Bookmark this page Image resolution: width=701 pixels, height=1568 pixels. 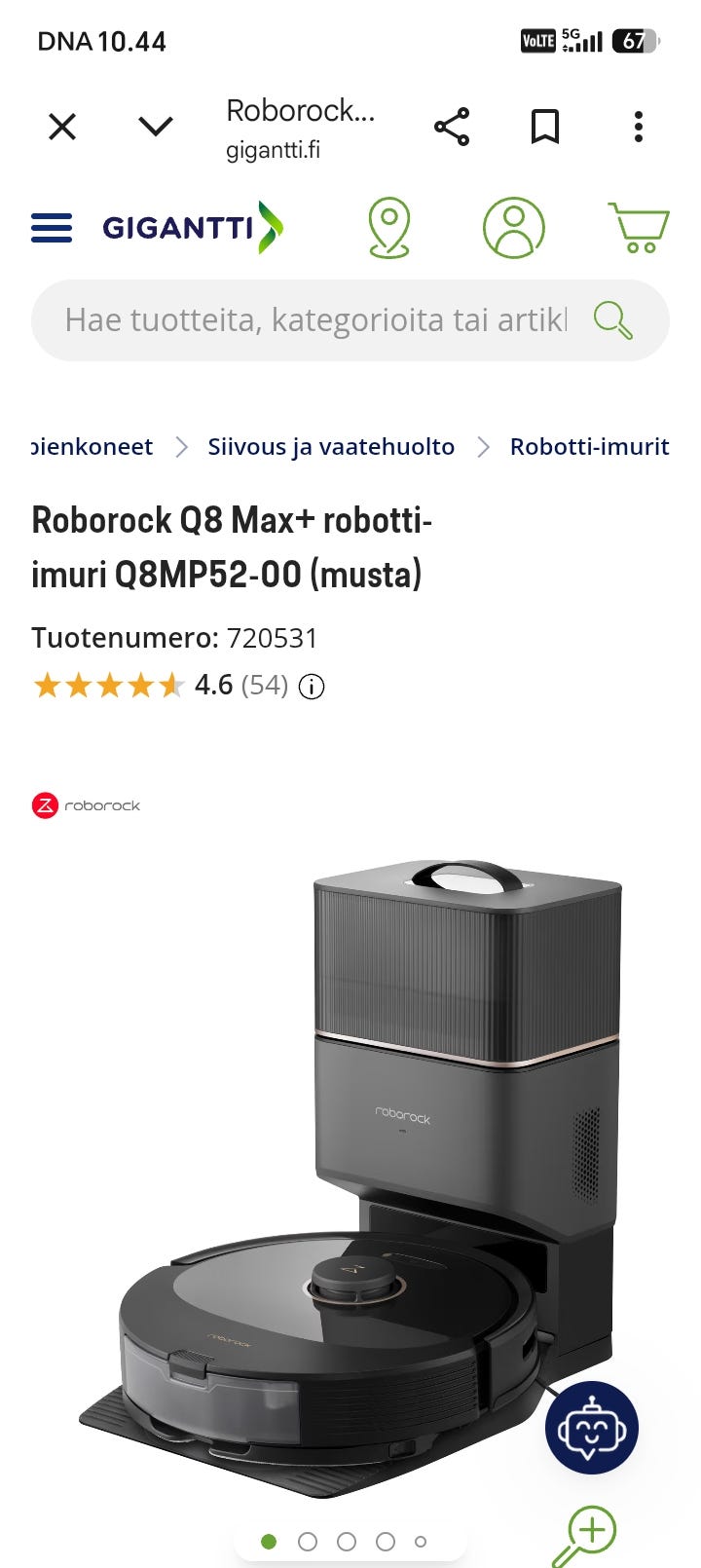click(545, 127)
